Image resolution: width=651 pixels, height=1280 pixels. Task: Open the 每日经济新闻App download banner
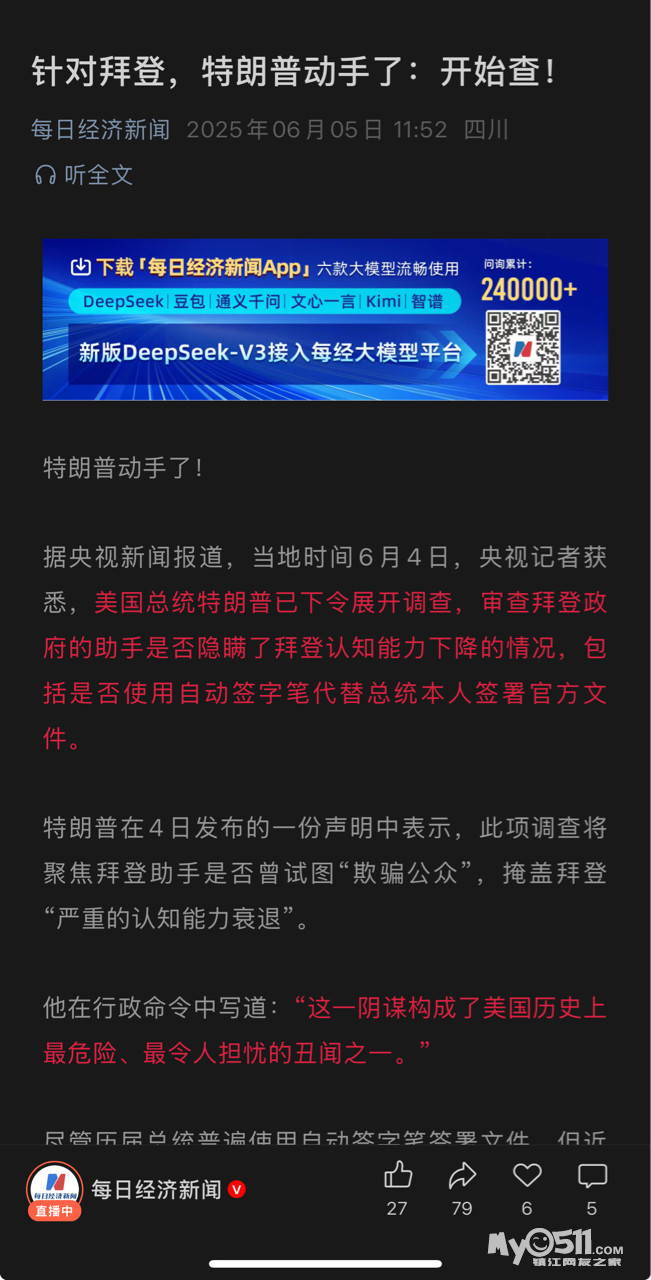[x=325, y=319]
